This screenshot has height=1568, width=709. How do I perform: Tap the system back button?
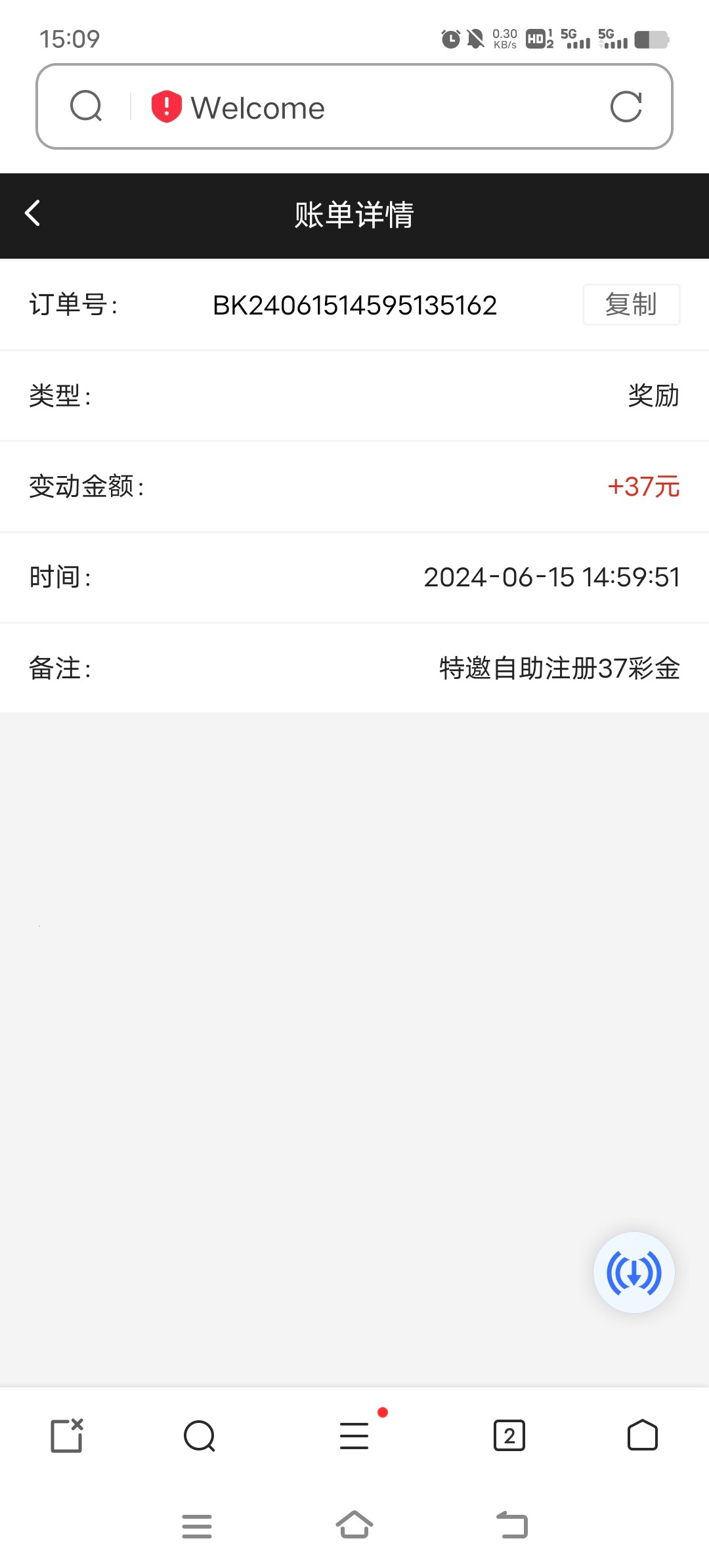512,1525
